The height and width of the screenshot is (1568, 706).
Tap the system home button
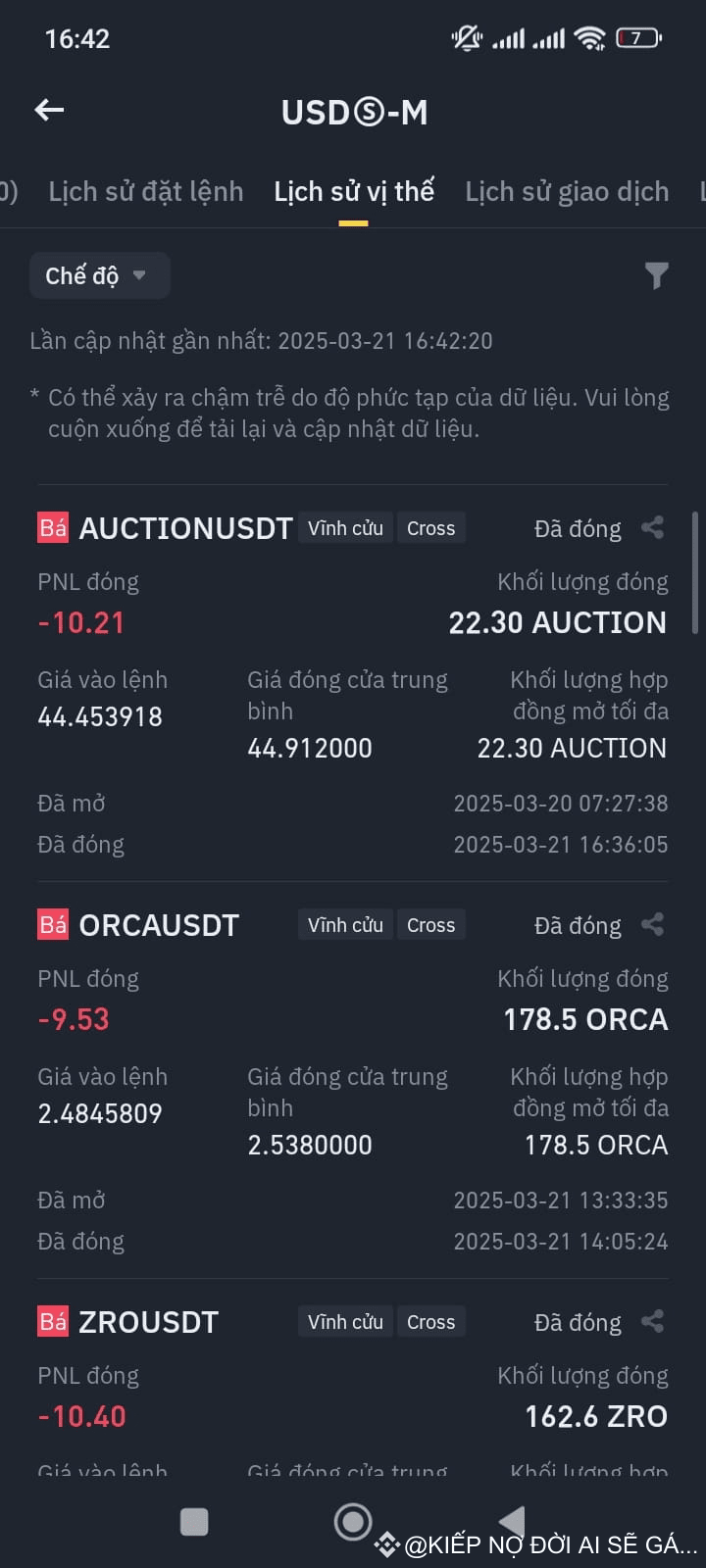tap(353, 1521)
